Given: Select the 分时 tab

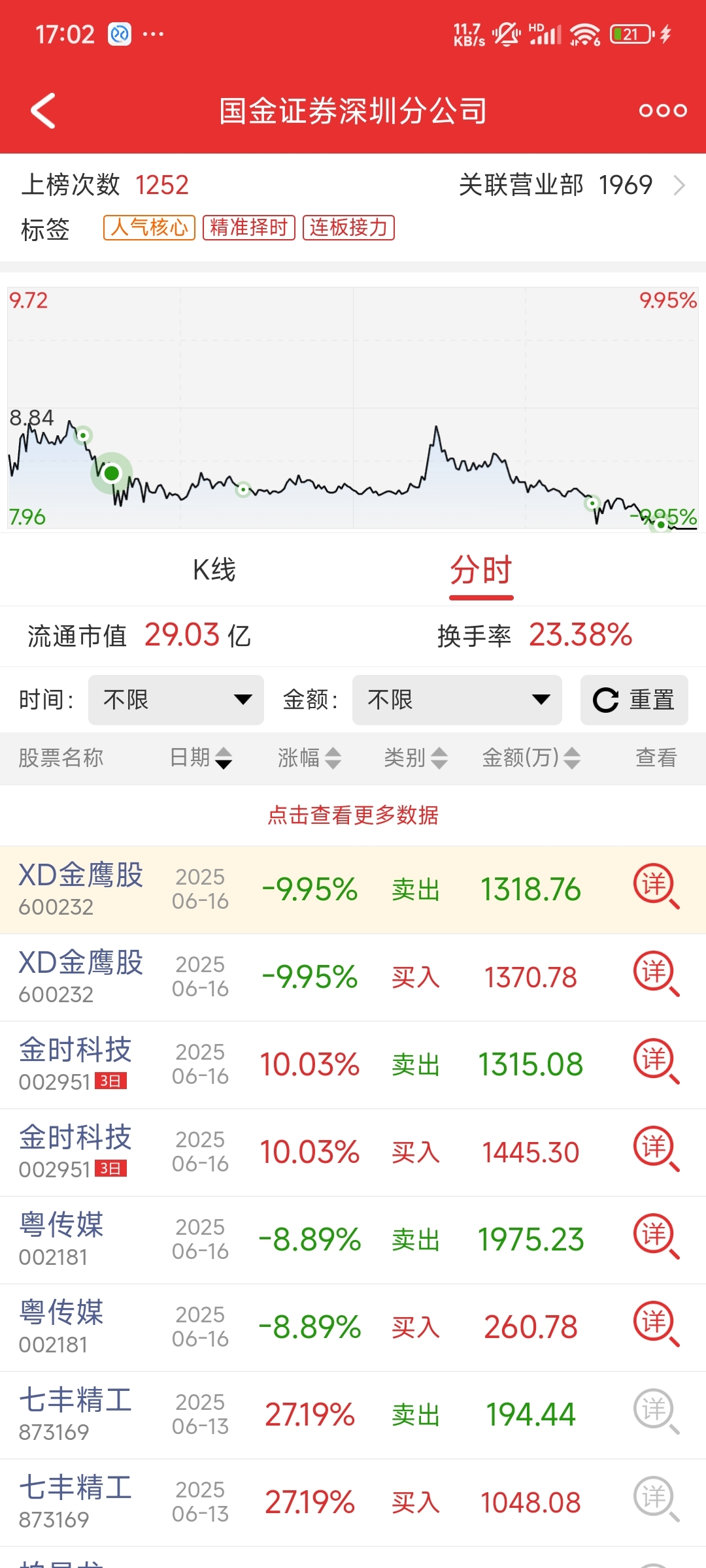Looking at the screenshot, I should [x=481, y=570].
